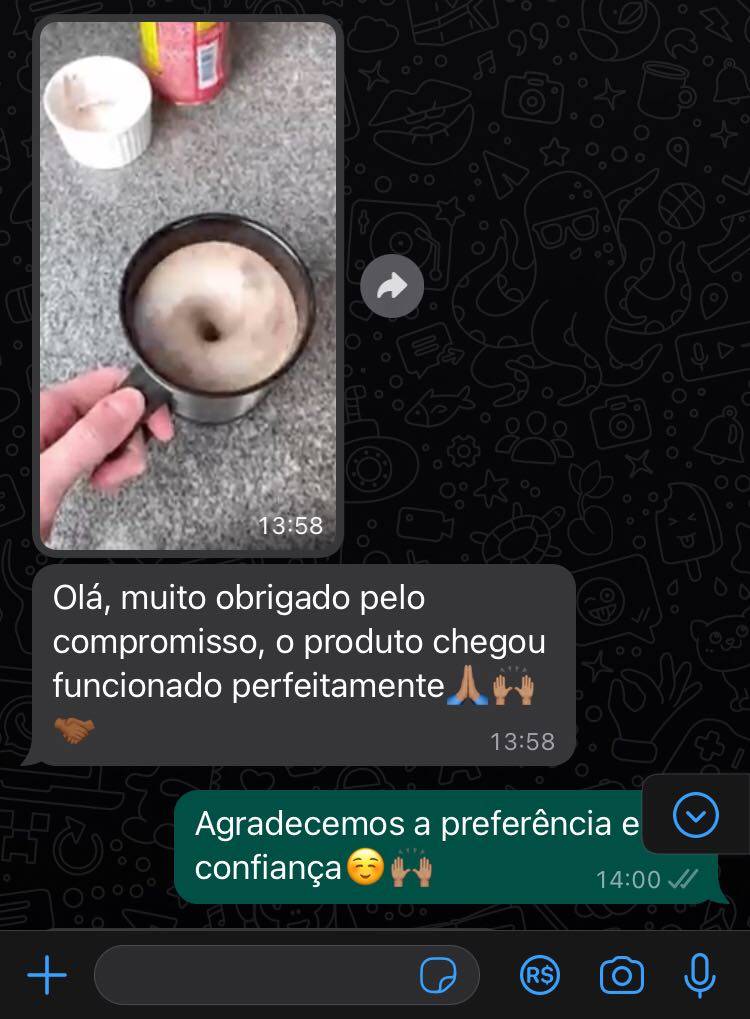The width and height of the screenshot is (750, 1019).
Task: Open the sticker picker
Action: coord(438,975)
